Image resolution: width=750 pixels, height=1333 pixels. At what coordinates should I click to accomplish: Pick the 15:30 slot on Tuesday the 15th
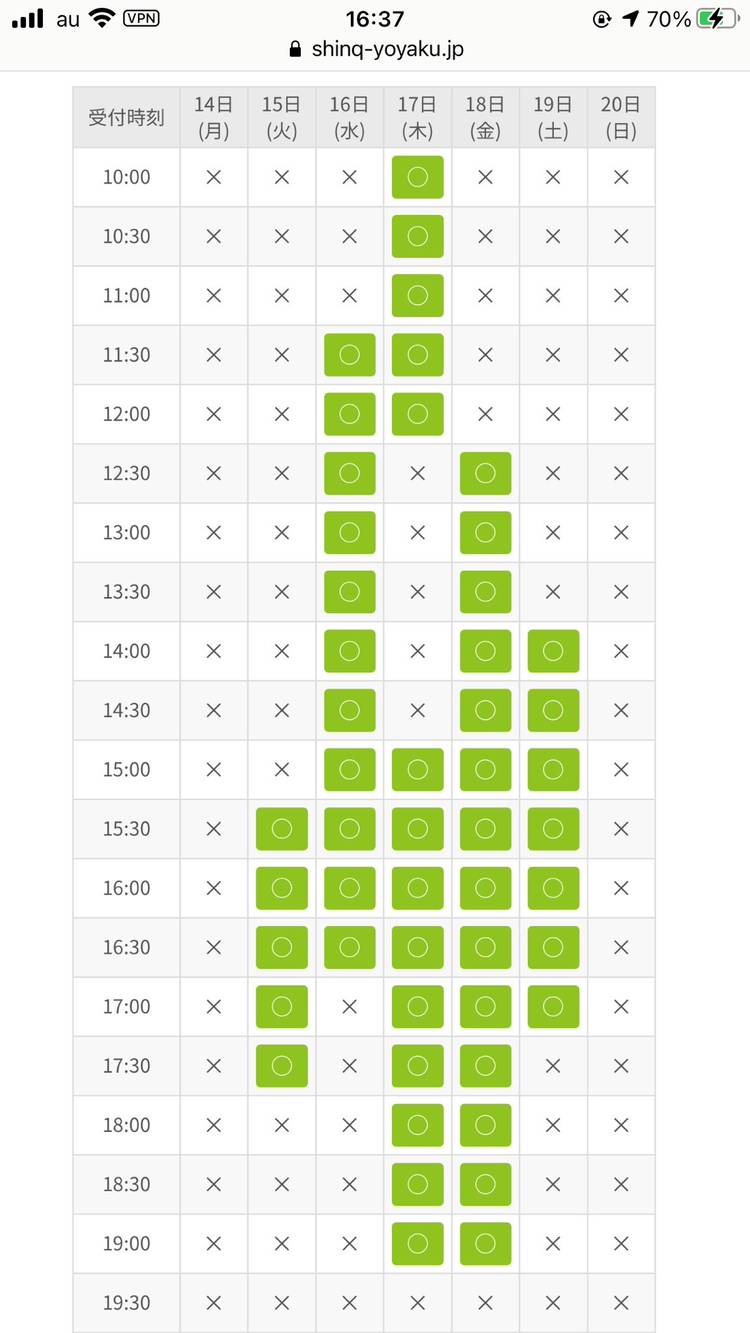point(281,828)
